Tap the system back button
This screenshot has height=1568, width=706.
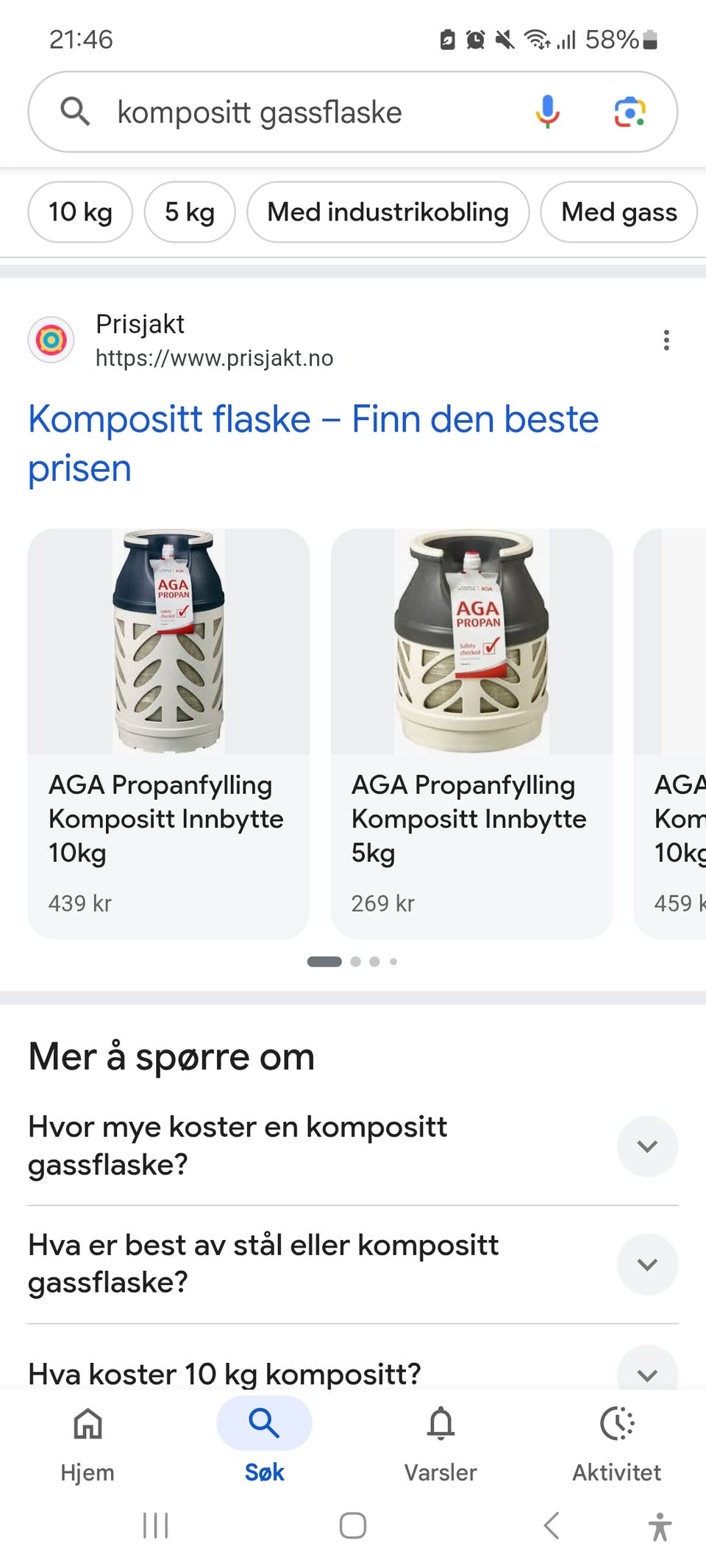click(x=552, y=1525)
